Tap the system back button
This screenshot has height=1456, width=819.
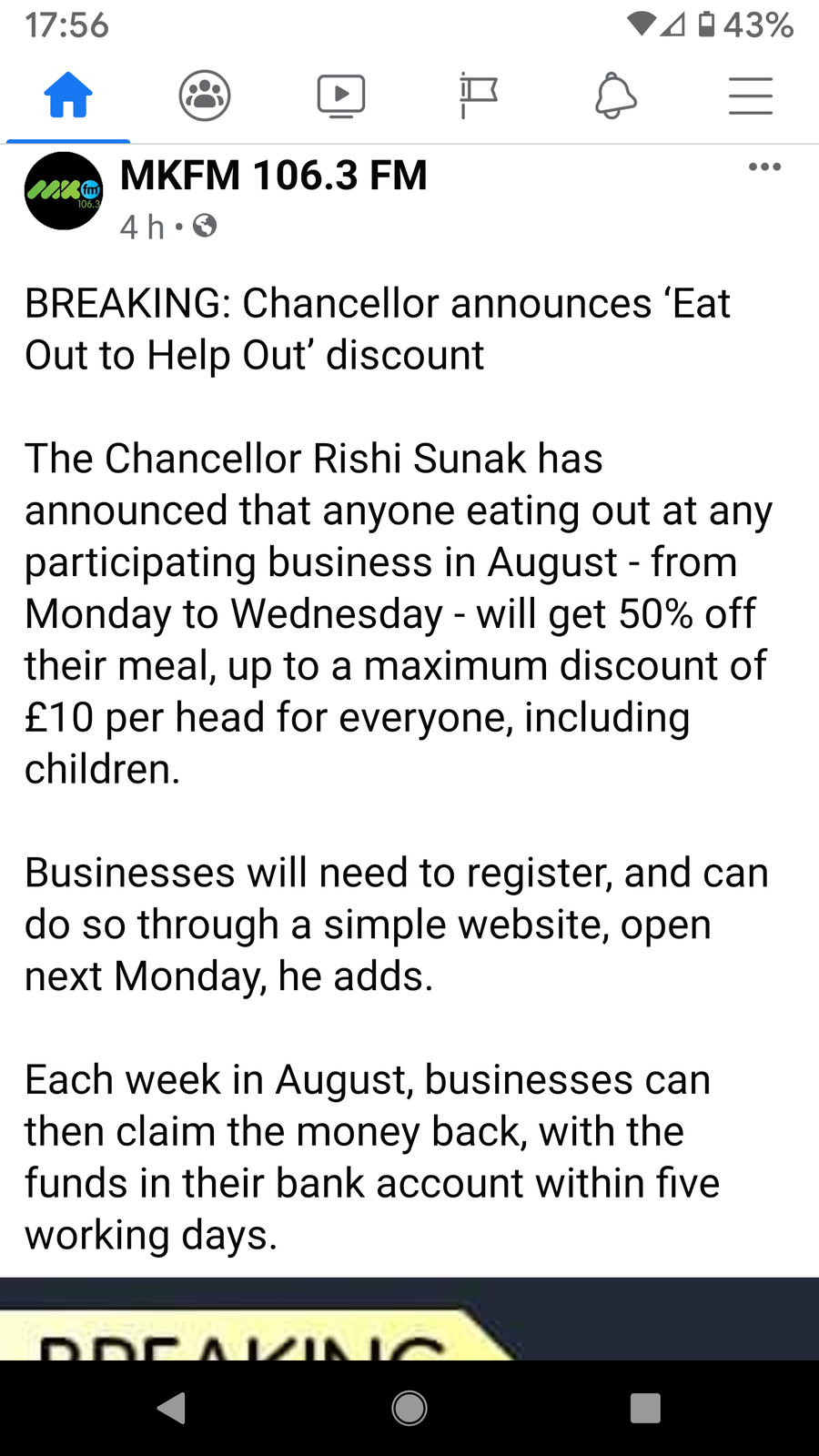172,1408
